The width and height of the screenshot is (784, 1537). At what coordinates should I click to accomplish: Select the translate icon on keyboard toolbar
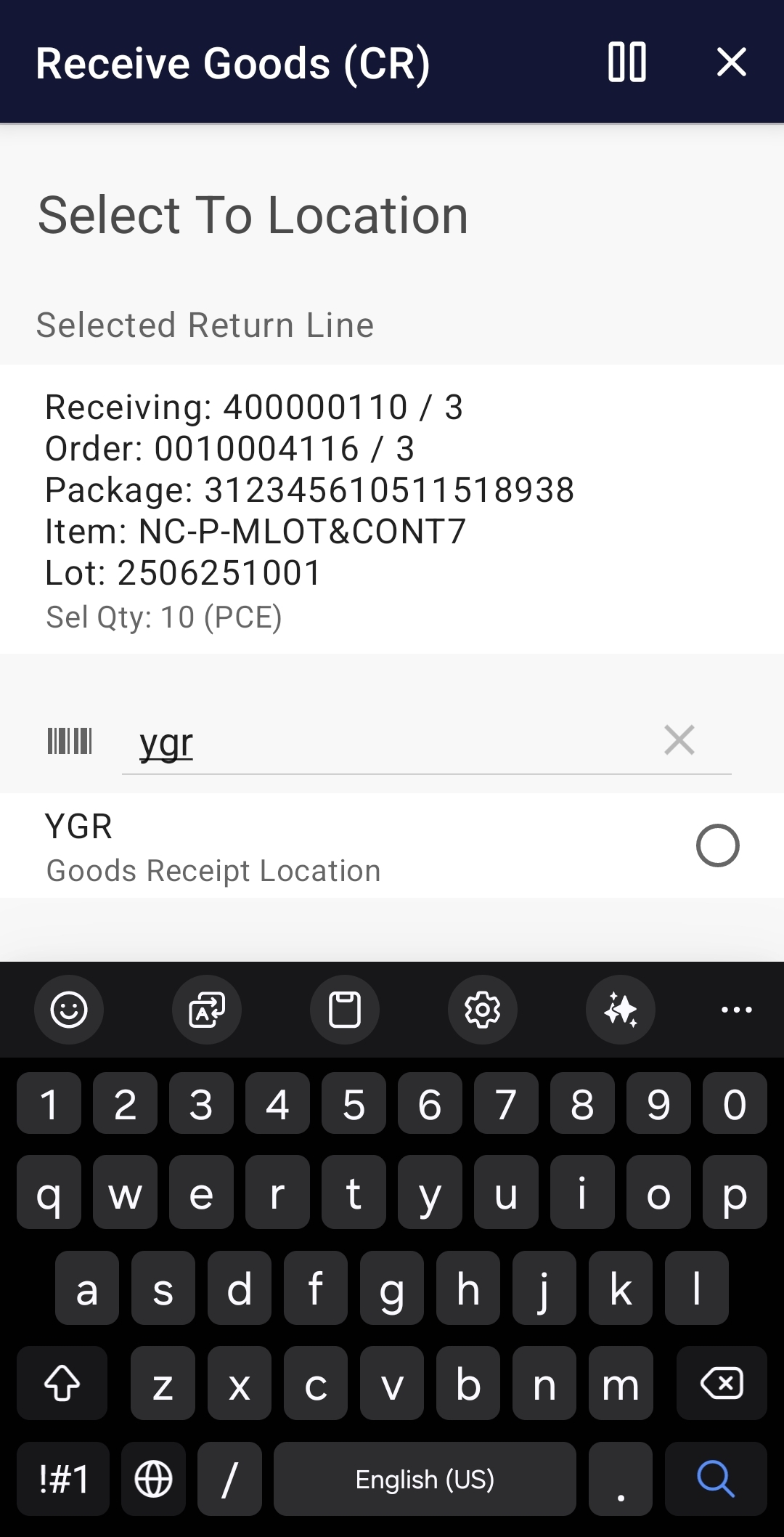tap(206, 1010)
